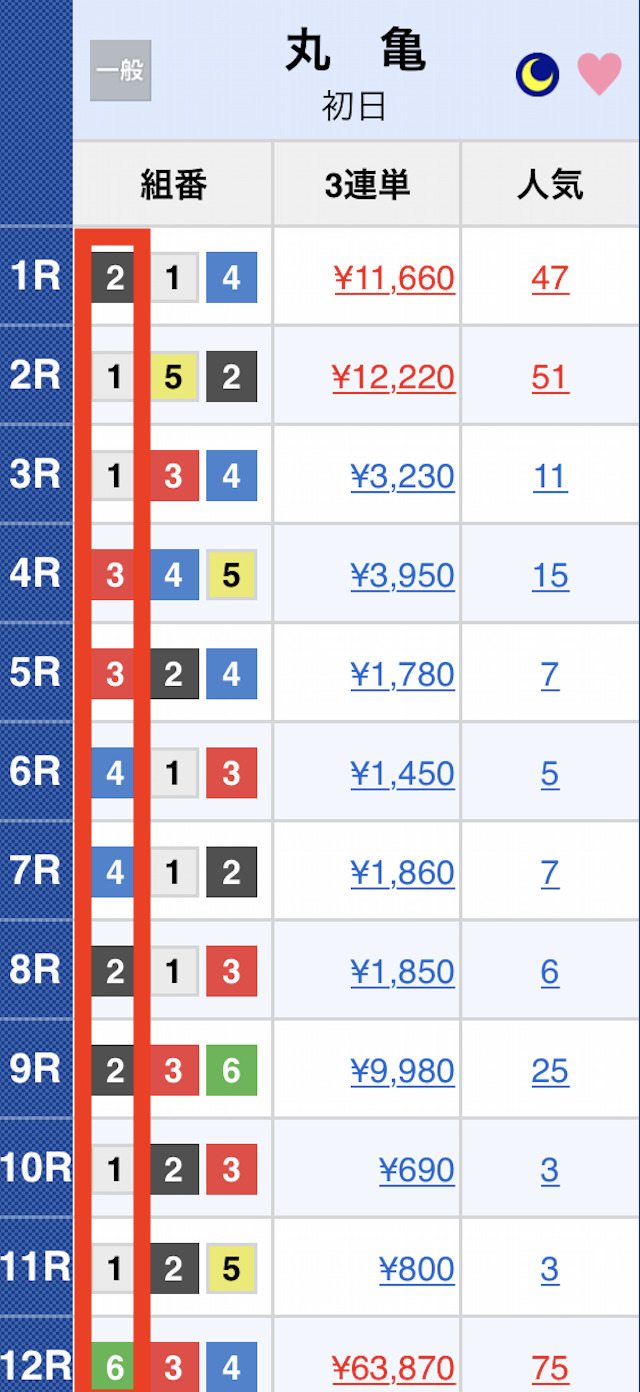Open the ¥3,950 payout link for 4R
Viewport: 640px width, 1392px height.
(x=403, y=575)
